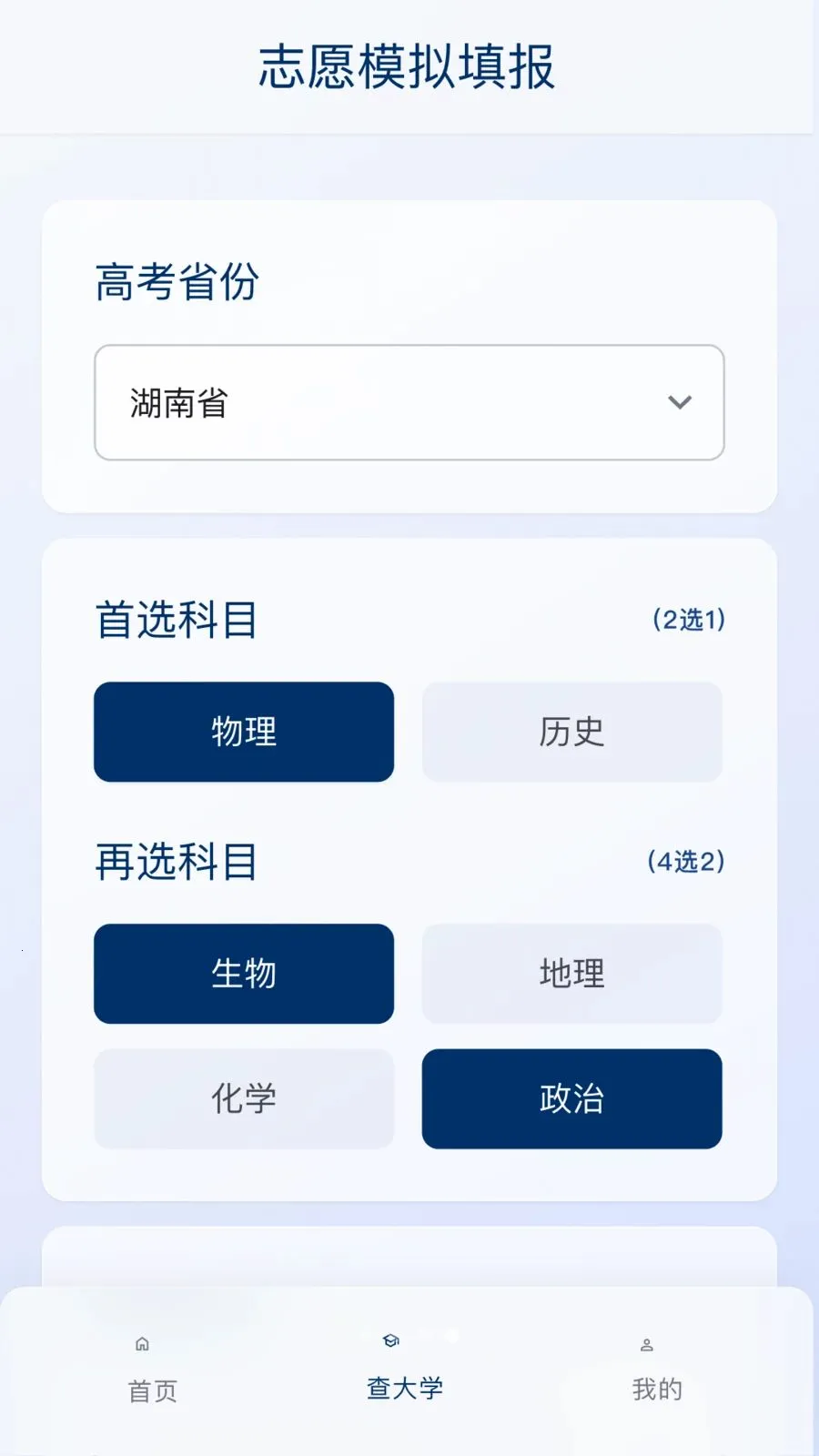Switch to the 查大学 tab

(404, 1368)
